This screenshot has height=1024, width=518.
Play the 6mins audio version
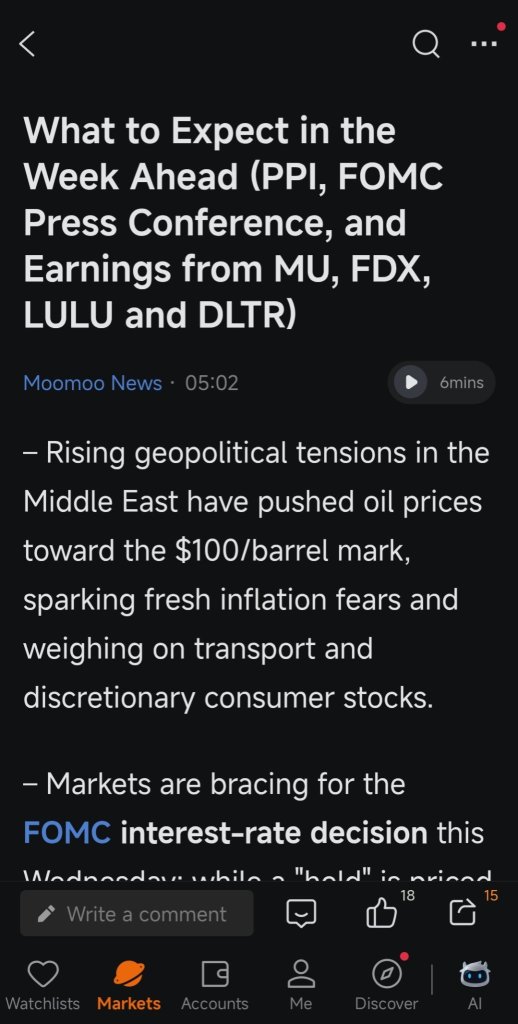click(x=442, y=382)
